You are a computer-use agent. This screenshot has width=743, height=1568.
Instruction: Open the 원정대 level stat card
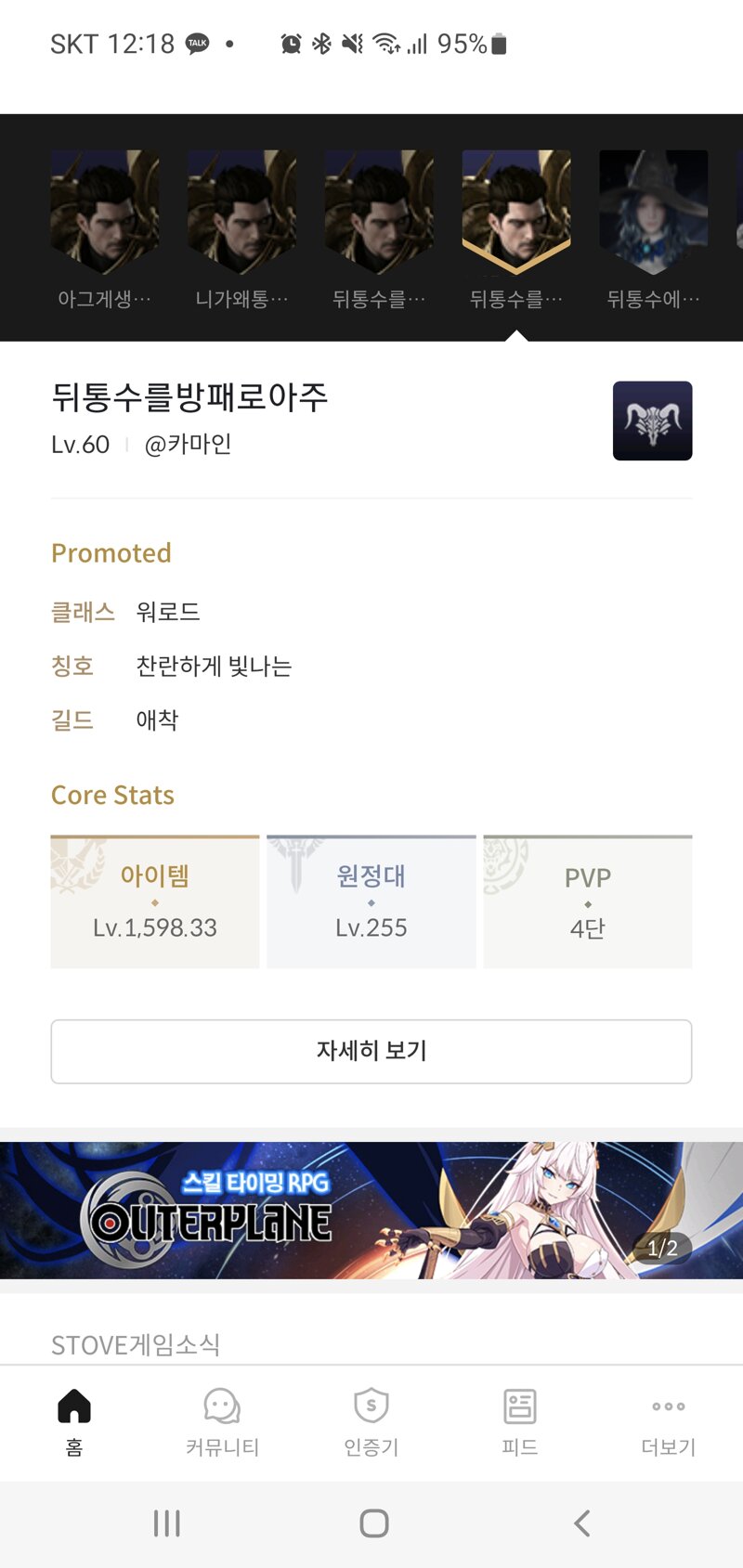(371, 902)
